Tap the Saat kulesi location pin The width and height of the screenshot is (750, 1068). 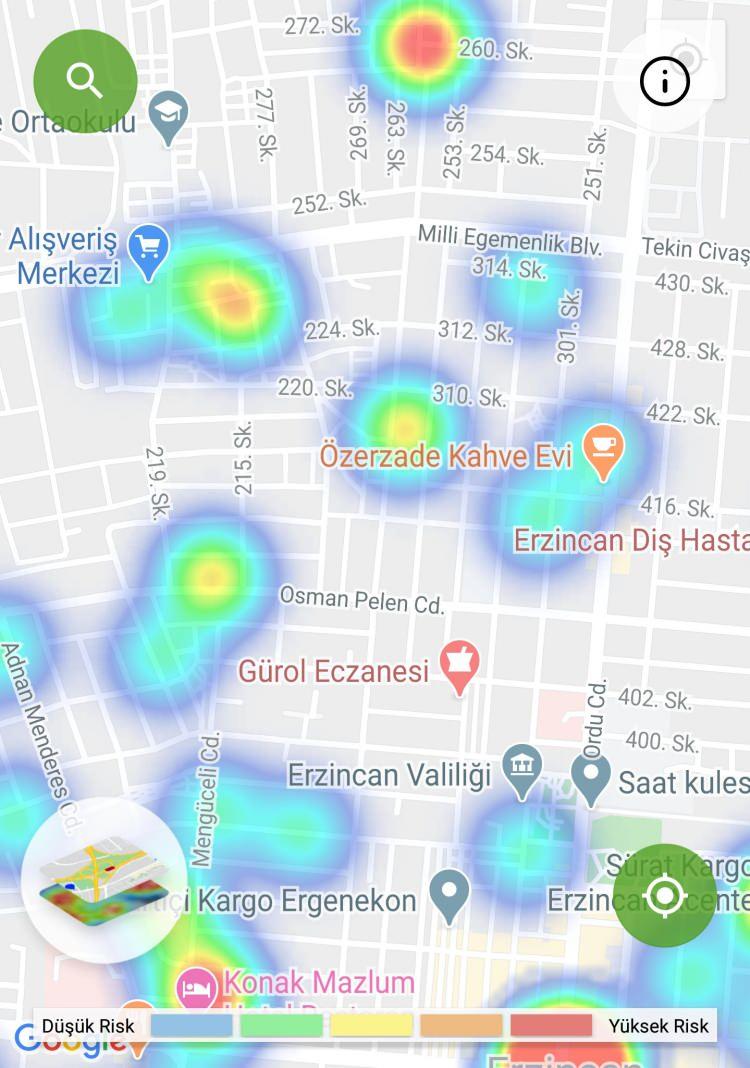pyautogui.click(x=590, y=777)
